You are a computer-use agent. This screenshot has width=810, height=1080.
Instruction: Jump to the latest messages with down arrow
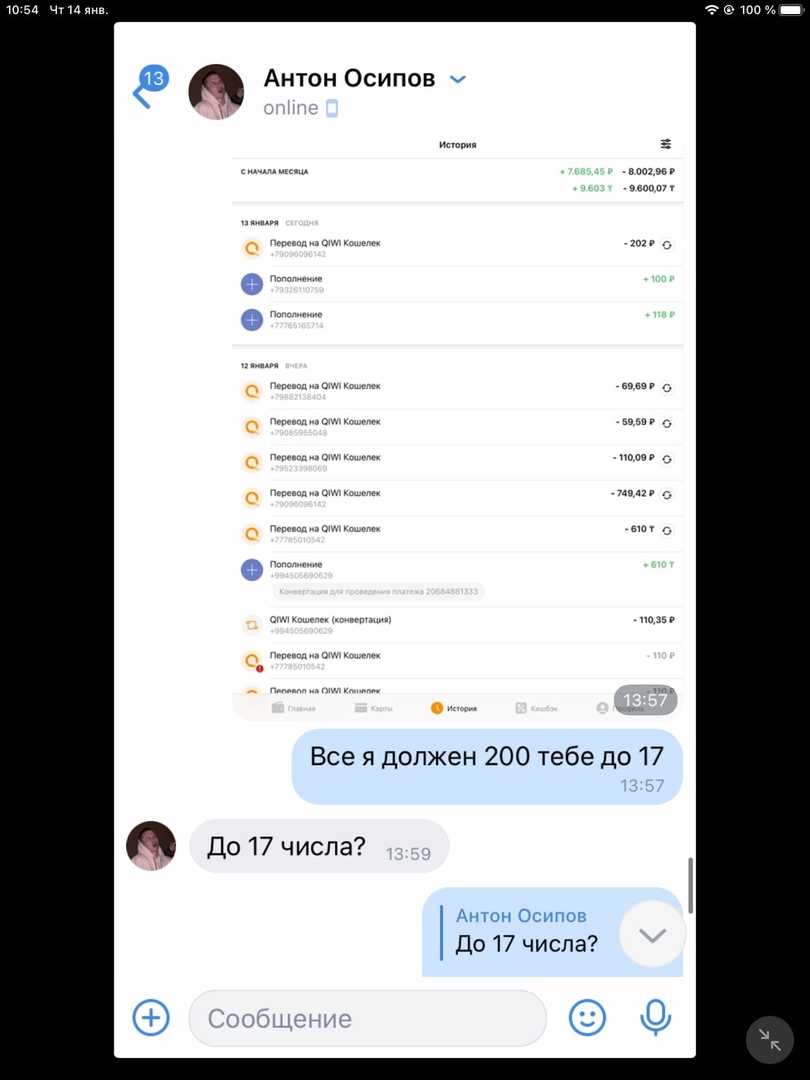652,935
